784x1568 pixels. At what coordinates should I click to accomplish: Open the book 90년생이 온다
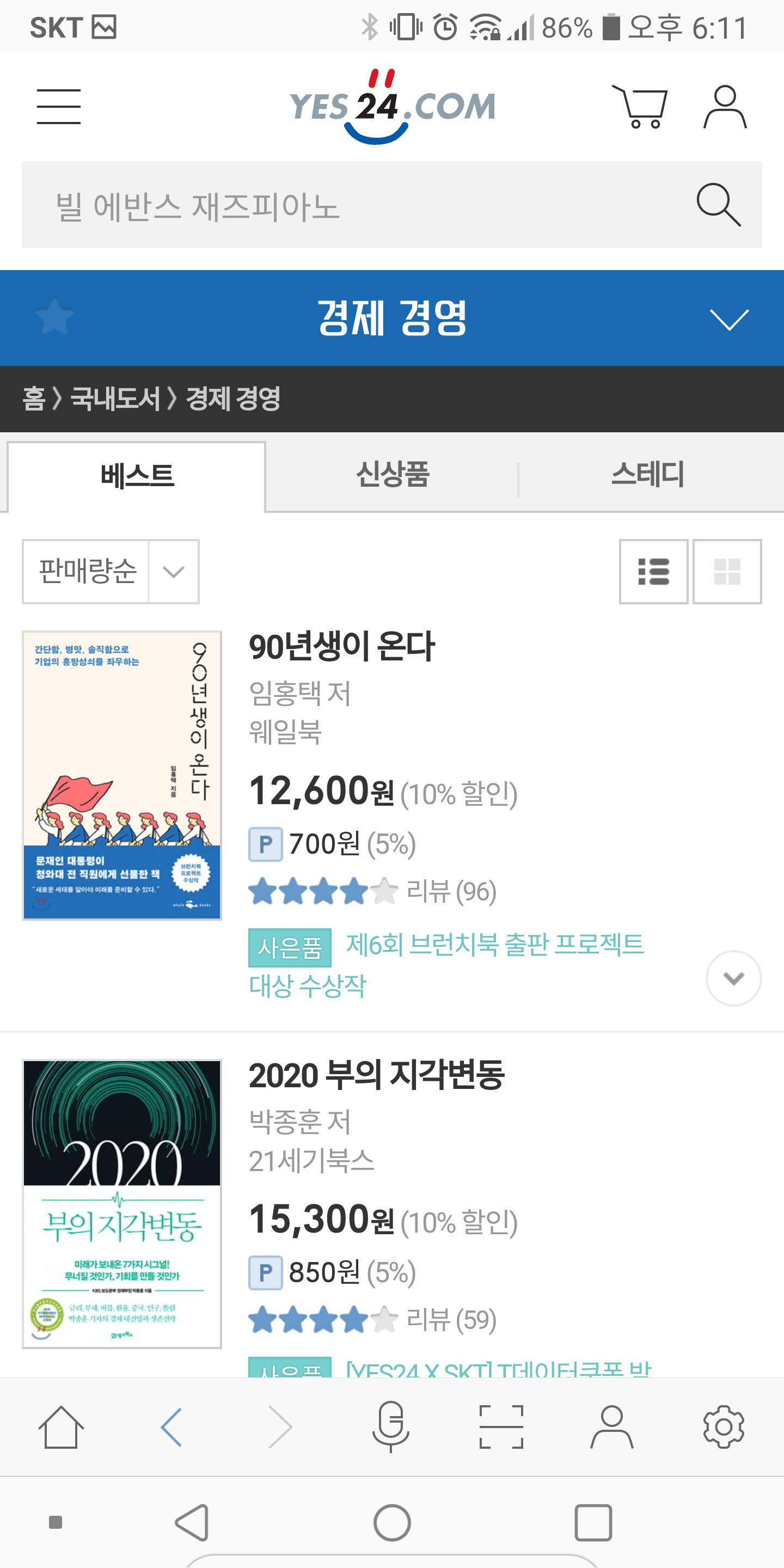pyautogui.click(x=342, y=646)
